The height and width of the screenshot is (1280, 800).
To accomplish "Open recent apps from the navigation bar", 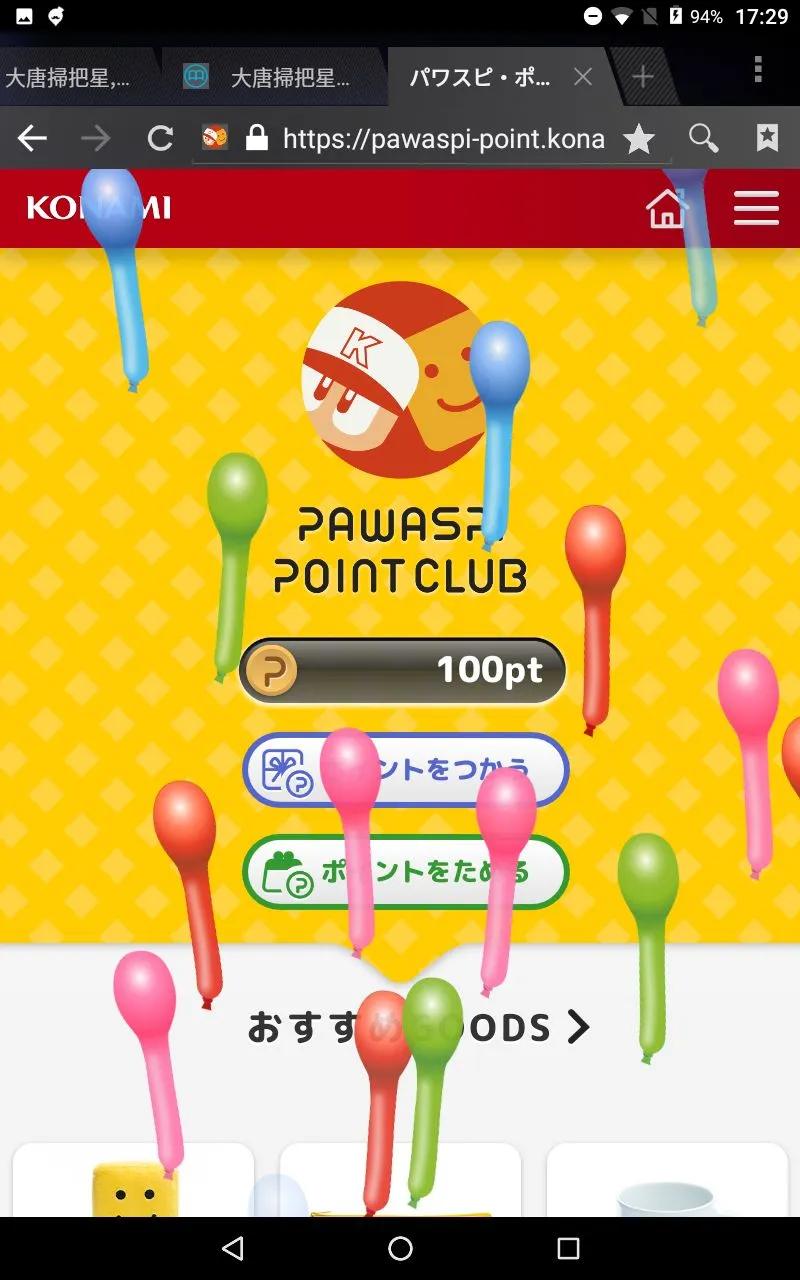I will [x=568, y=1248].
